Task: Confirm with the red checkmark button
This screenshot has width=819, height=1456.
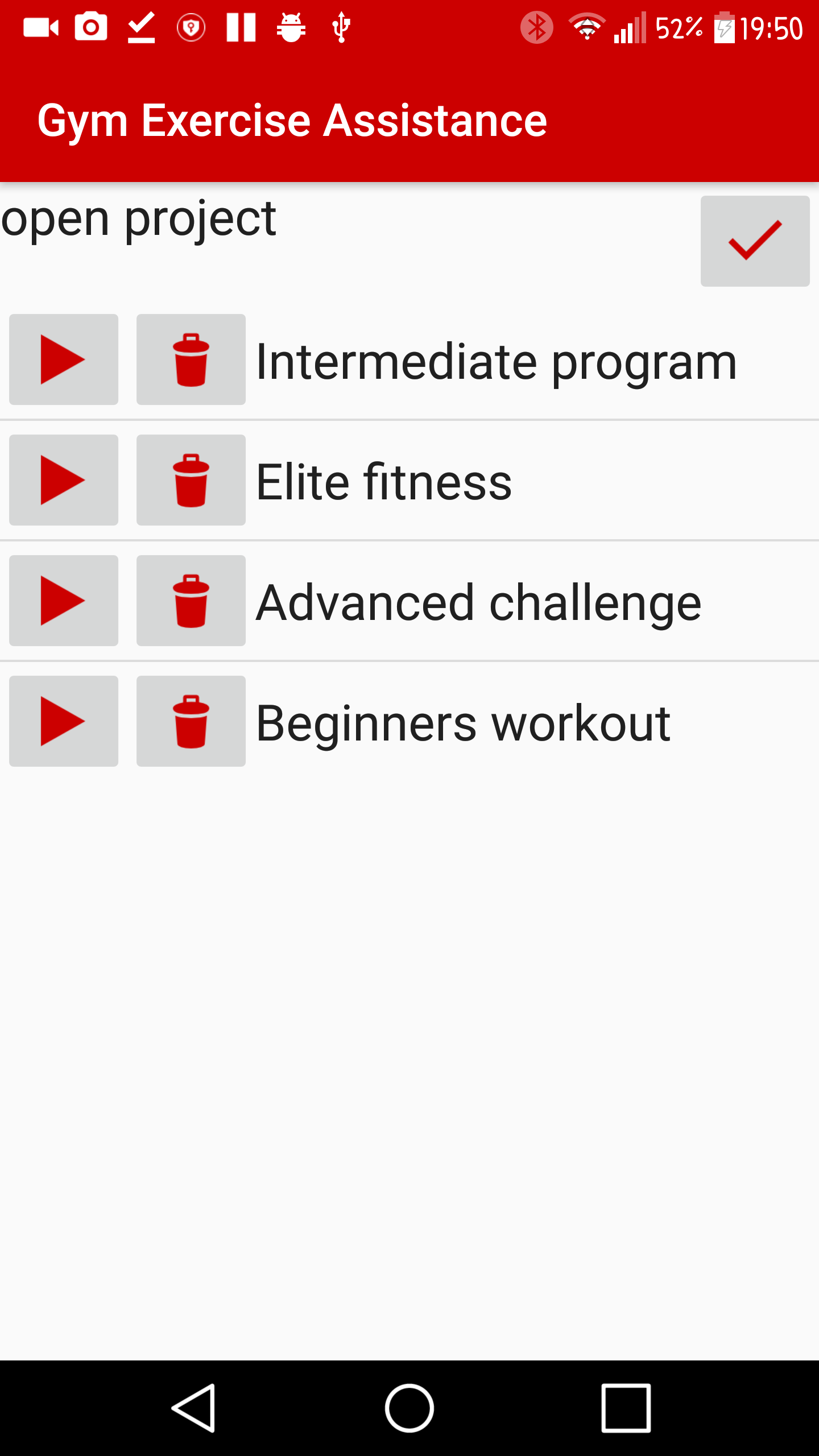Action: coord(755,241)
